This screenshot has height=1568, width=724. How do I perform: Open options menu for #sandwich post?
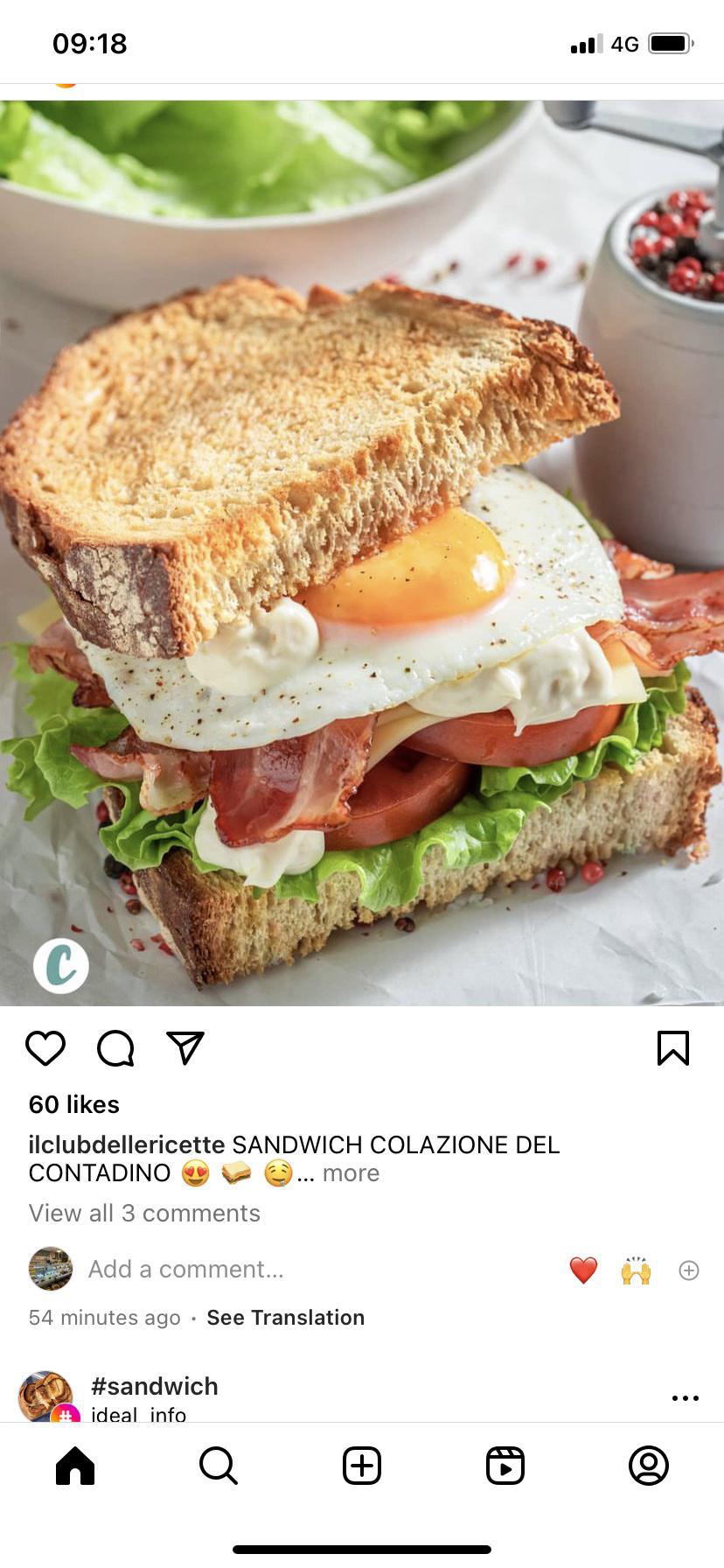click(685, 1398)
